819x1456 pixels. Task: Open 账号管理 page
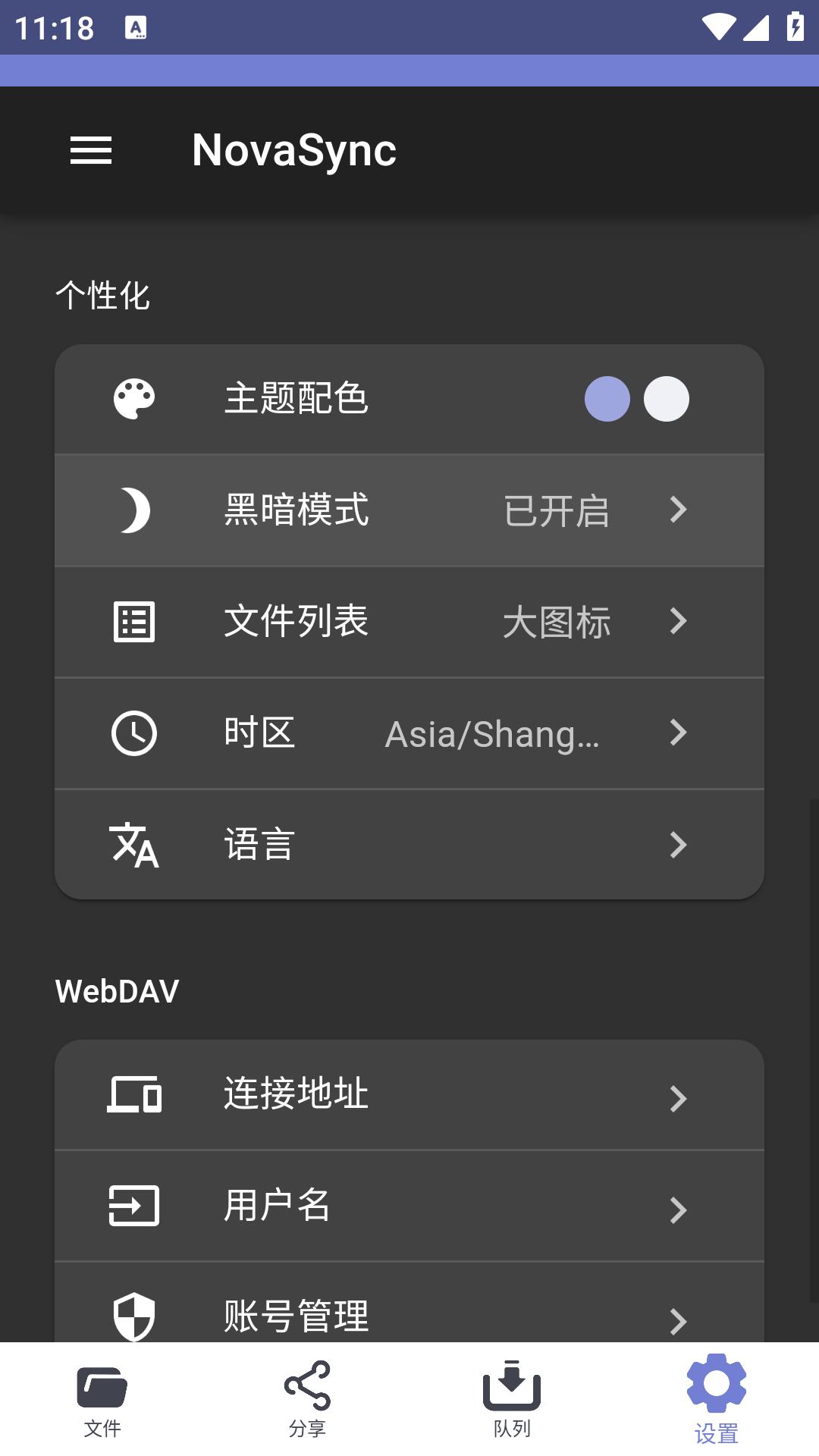tap(409, 1316)
